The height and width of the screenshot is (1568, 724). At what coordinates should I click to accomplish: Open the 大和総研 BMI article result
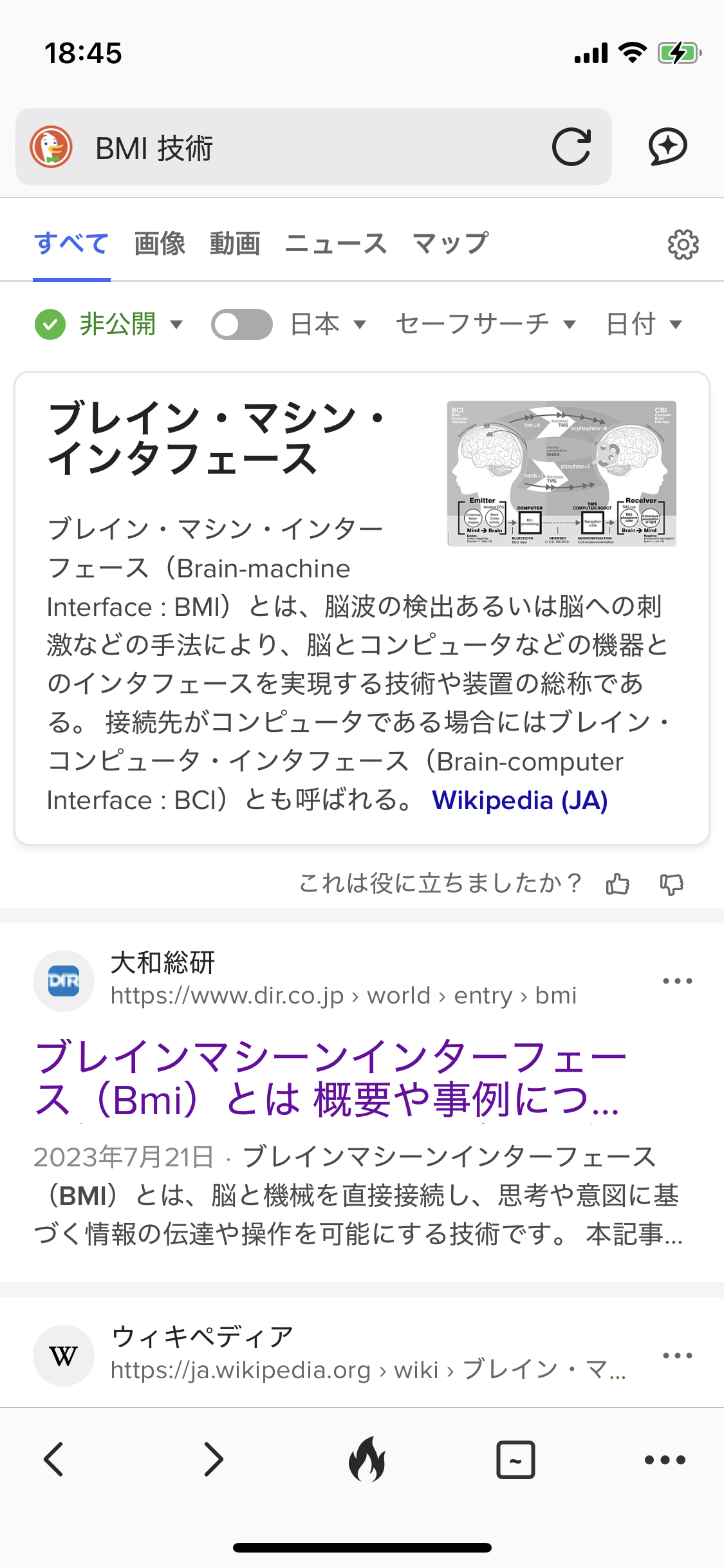tap(328, 1078)
